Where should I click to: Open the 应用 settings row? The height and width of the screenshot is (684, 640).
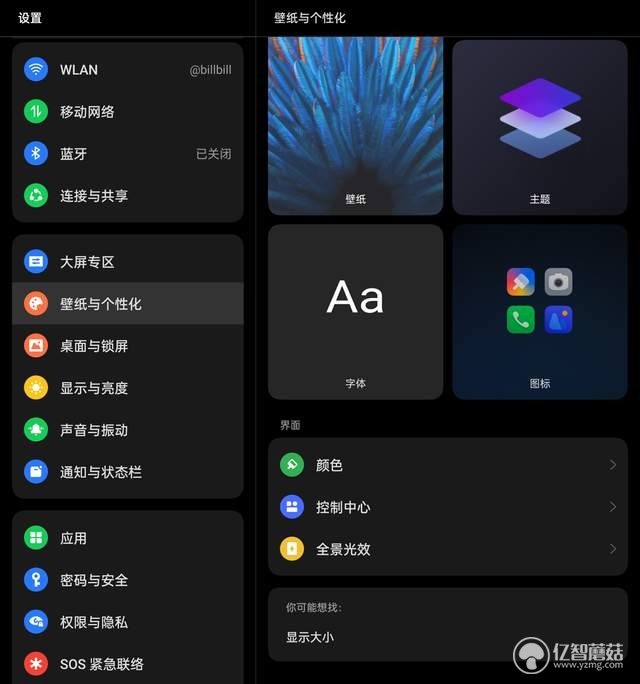point(127,538)
